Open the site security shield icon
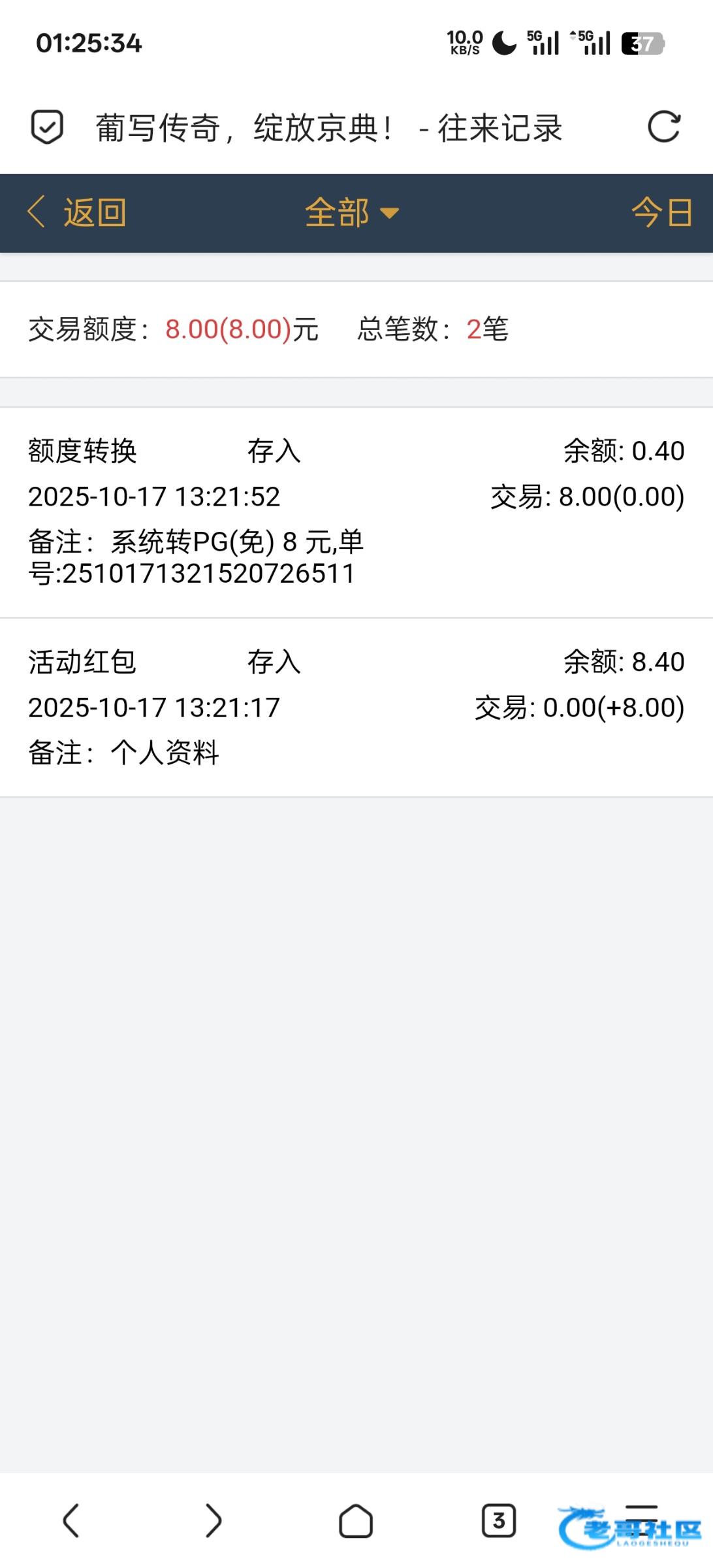The image size is (713, 1568). point(47,127)
